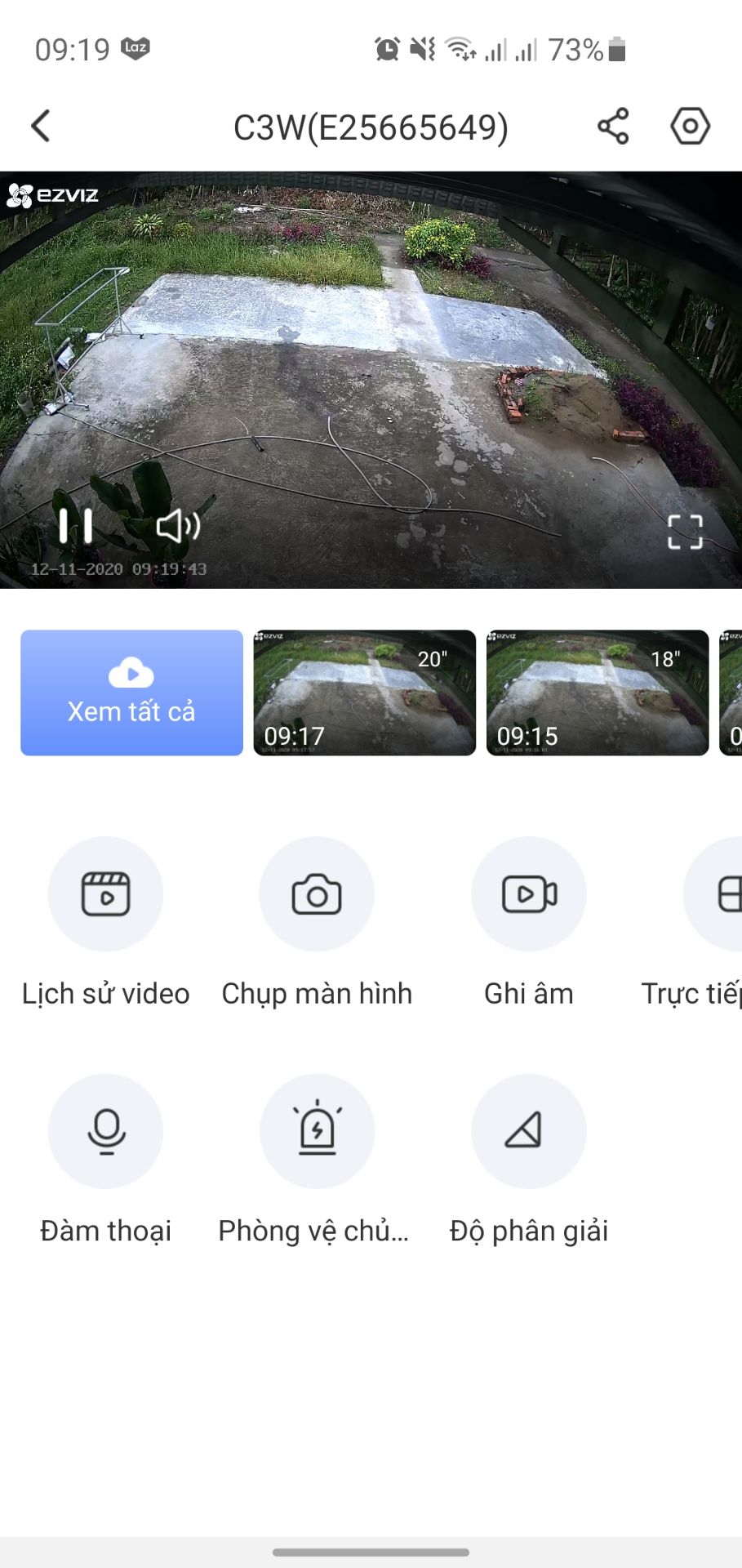
Task: Open camera settings hexagon icon
Action: pyautogui.click(x=691, y=127)
